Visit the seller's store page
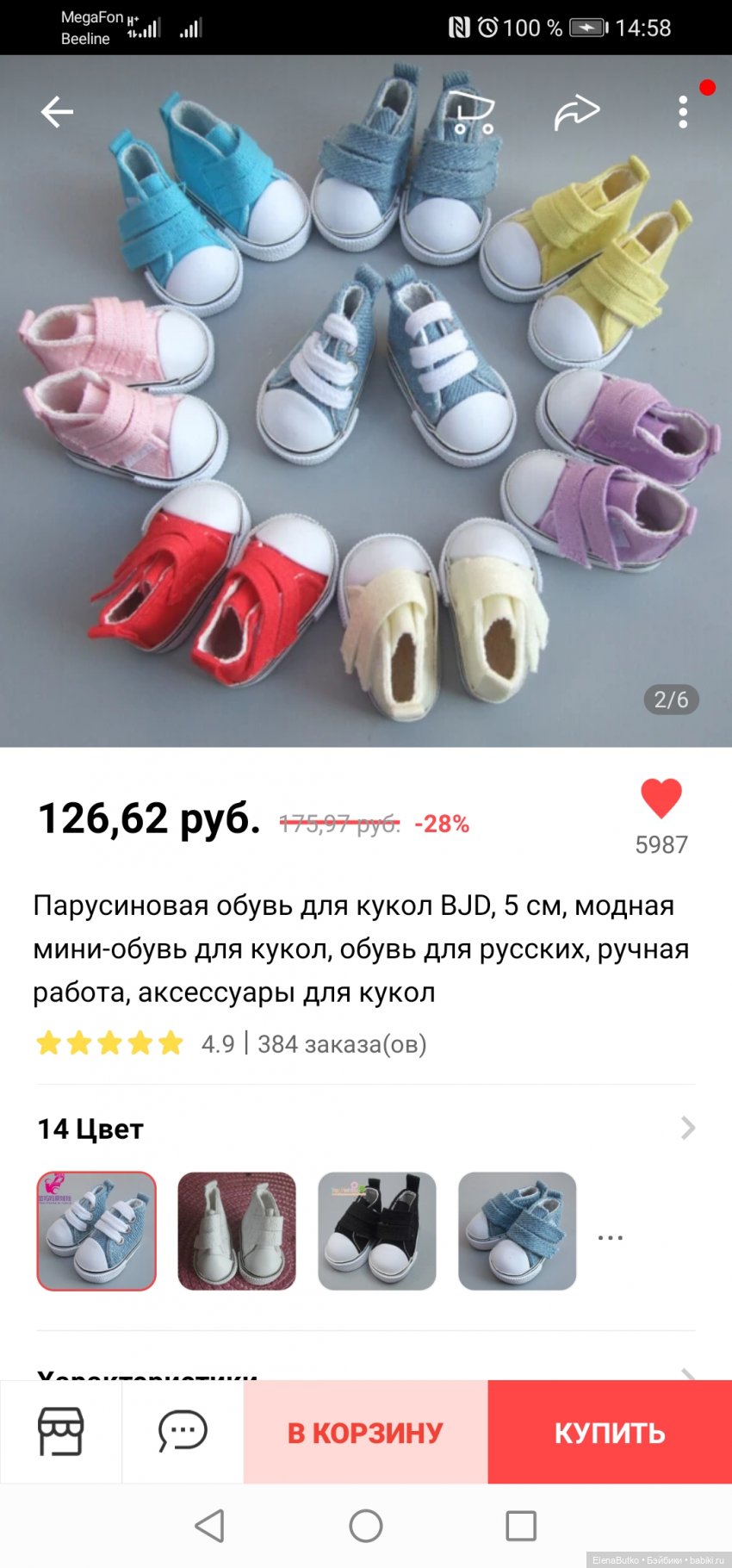Screen dimensions: 732x1568 point(61,1432)
